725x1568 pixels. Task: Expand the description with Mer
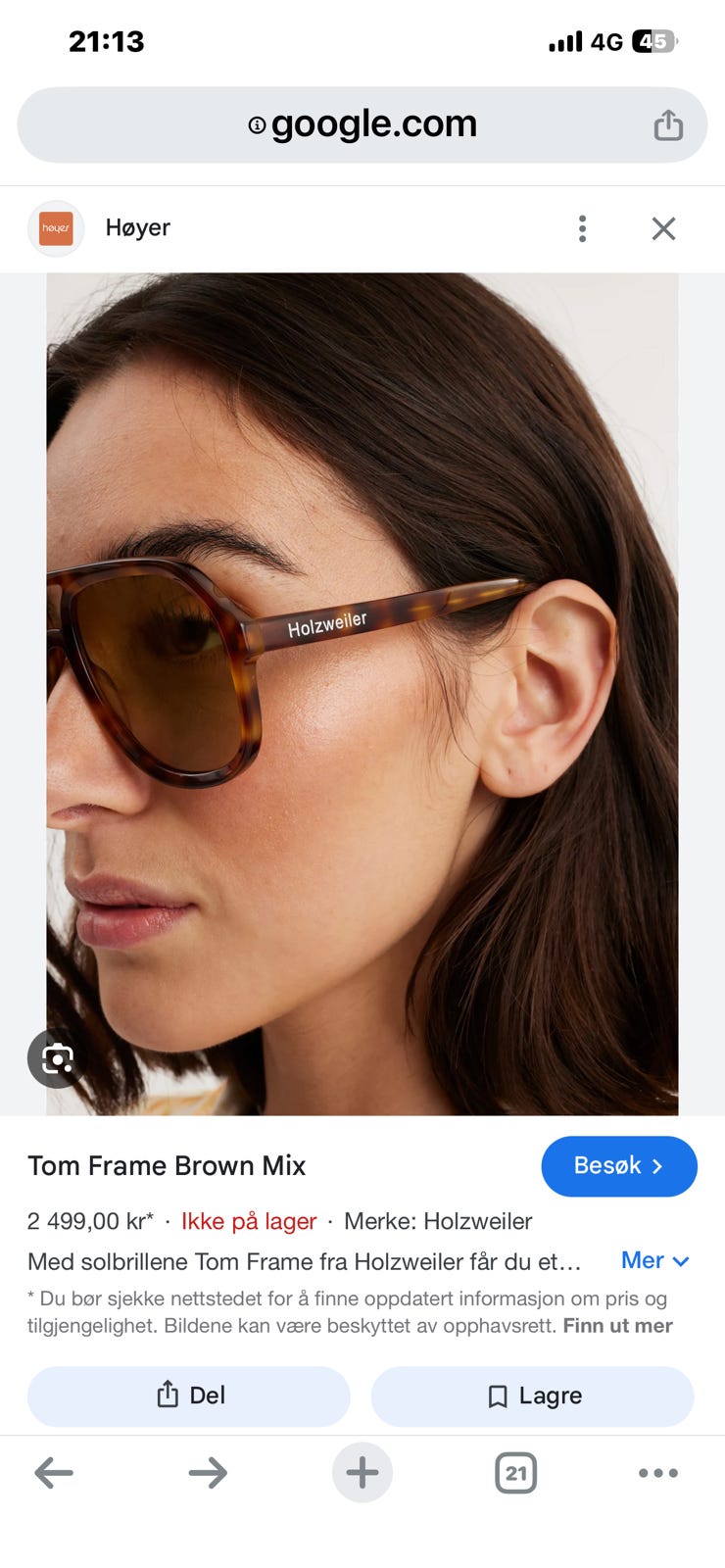[x=655, y=1260]
